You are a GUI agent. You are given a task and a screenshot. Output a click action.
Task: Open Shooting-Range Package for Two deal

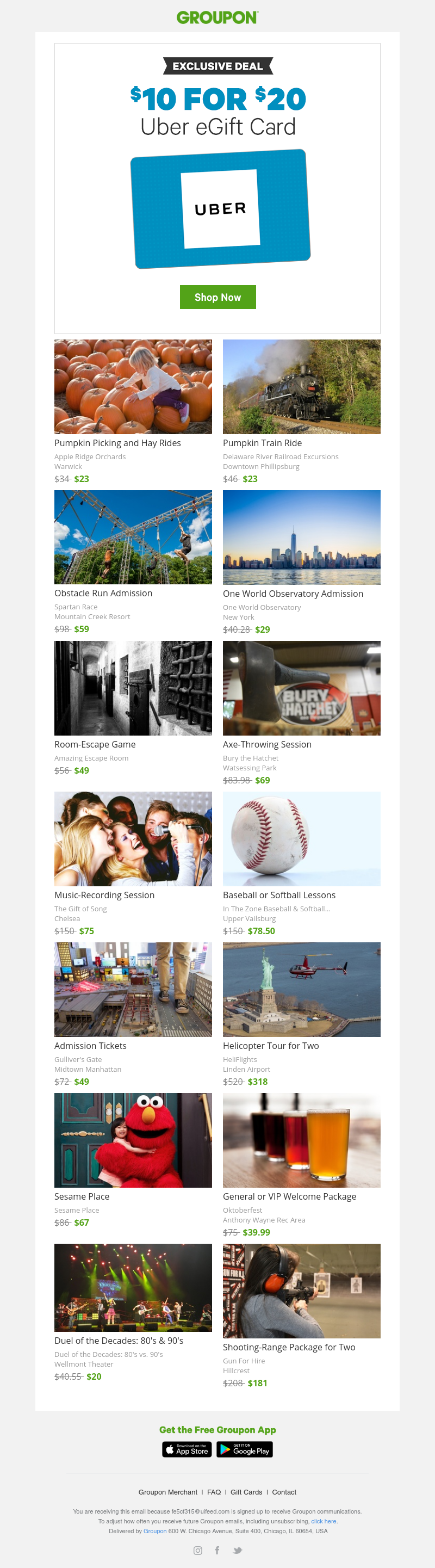(288, 1347)
